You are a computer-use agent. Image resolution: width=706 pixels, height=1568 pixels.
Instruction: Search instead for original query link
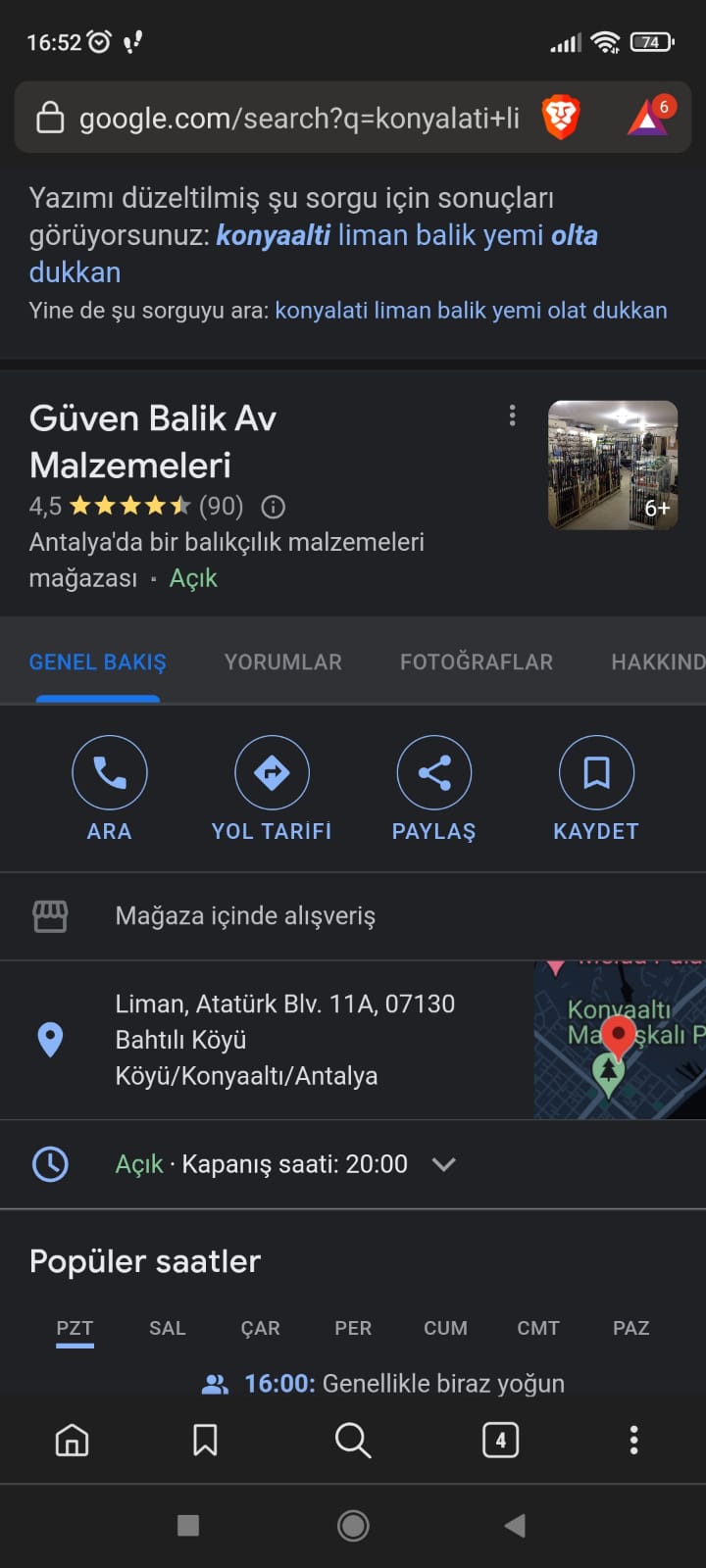(x=471, y=311)
